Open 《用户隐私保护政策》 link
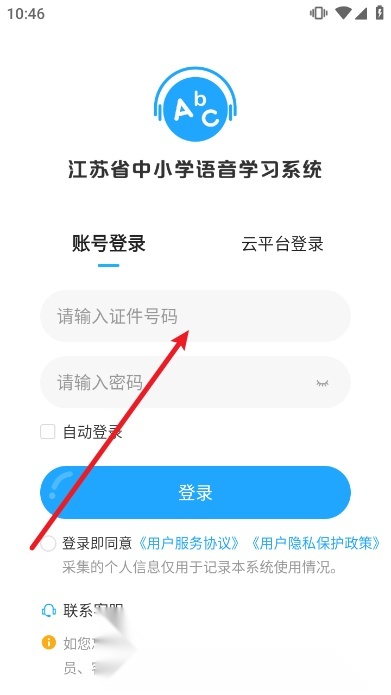Screen dimensions: 391x695 [316, 543]
